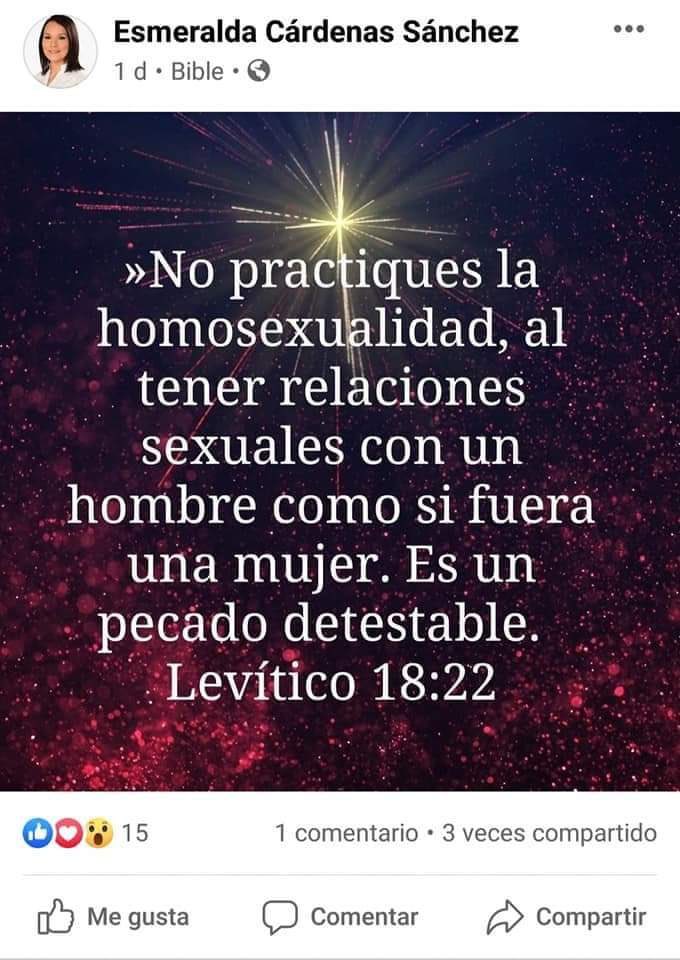Open Esmeralda Cárdenas Sánchez's profile picture
The height and width of the screenshot is (960, 680).
pyautogui.click(x=60, y=52)
